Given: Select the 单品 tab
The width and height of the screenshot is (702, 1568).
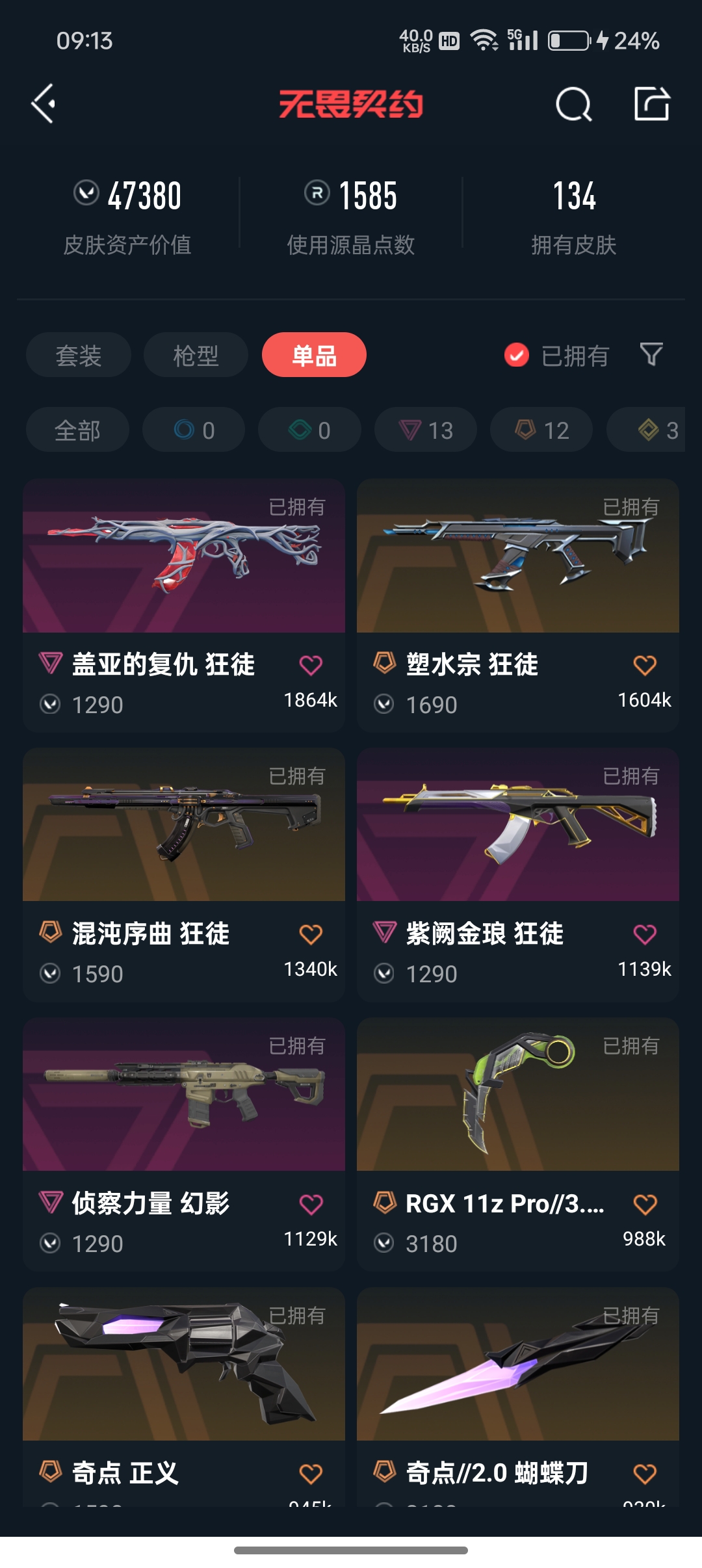Looking at the screenshot, I should tap(314, 356).
